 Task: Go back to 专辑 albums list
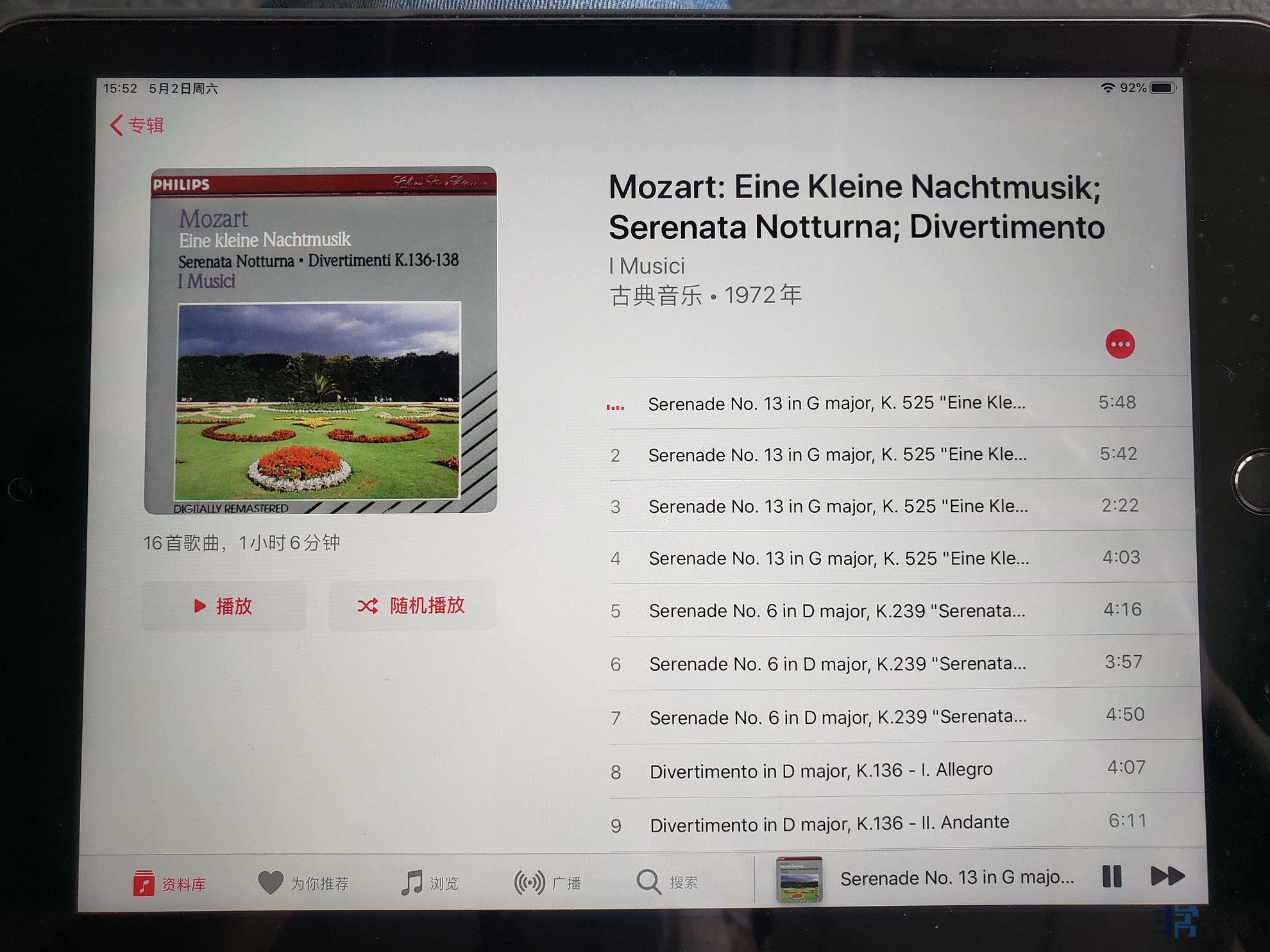pyautogui.click(x=138, y=125)
